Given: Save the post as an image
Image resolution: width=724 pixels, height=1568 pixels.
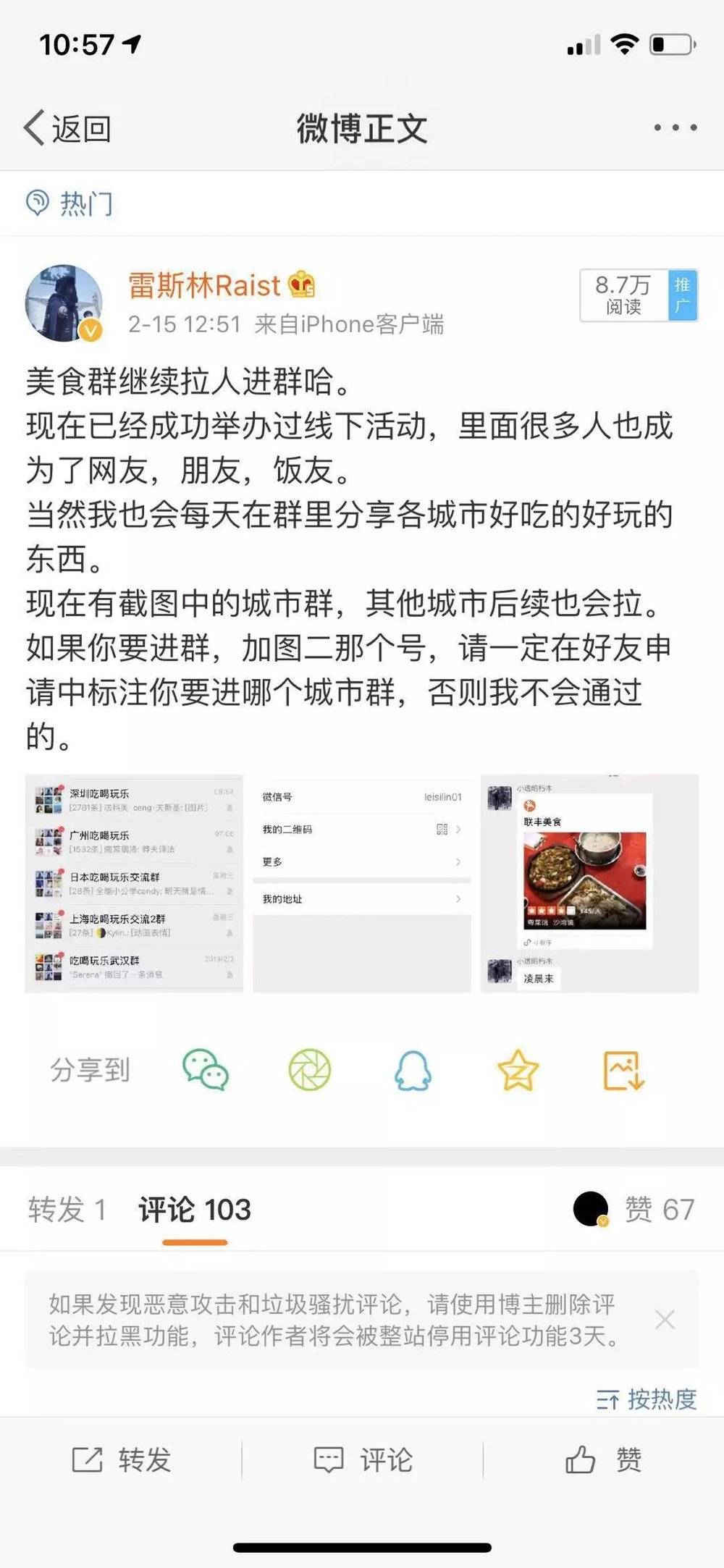Looking at the screenshot, I should point(623,1070).
